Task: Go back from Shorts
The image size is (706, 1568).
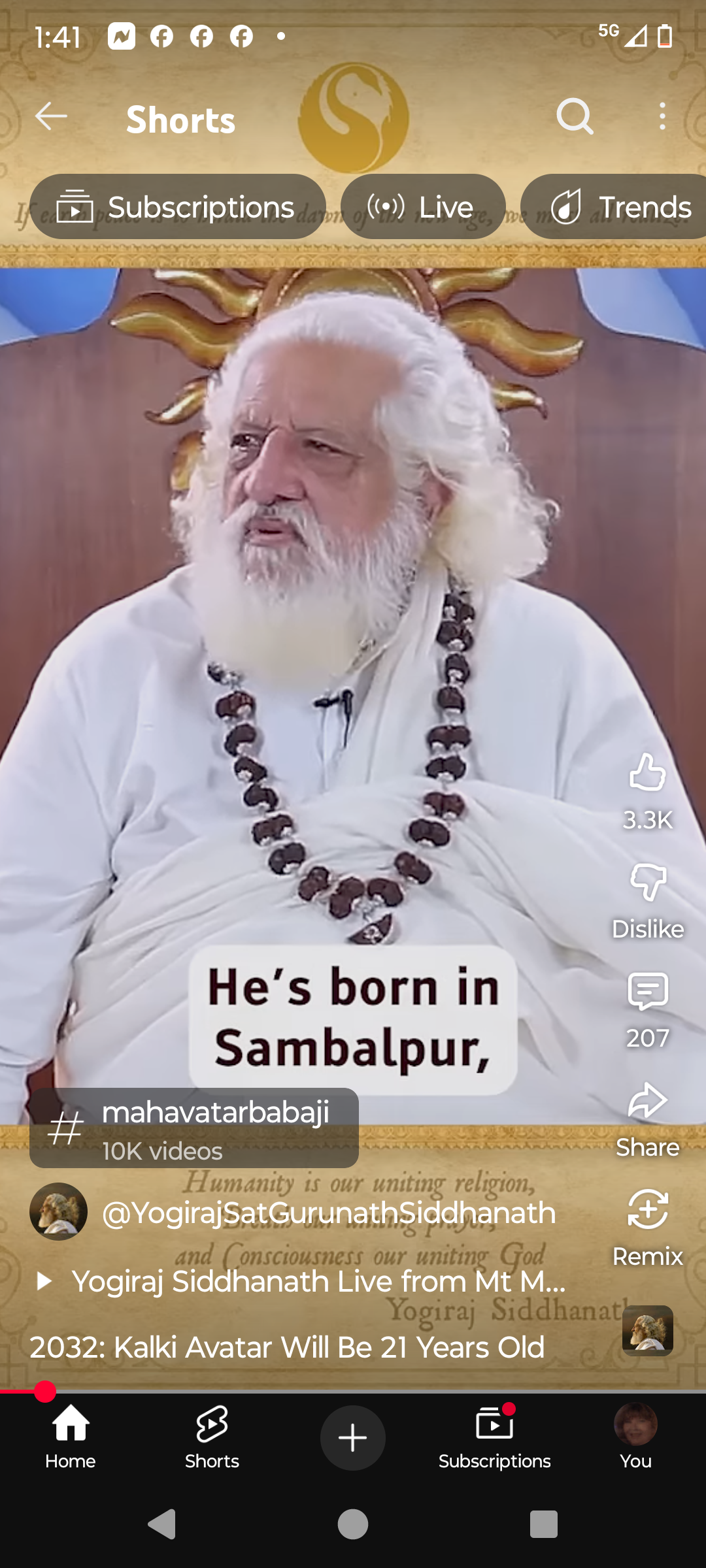Action: click(51, 117)
